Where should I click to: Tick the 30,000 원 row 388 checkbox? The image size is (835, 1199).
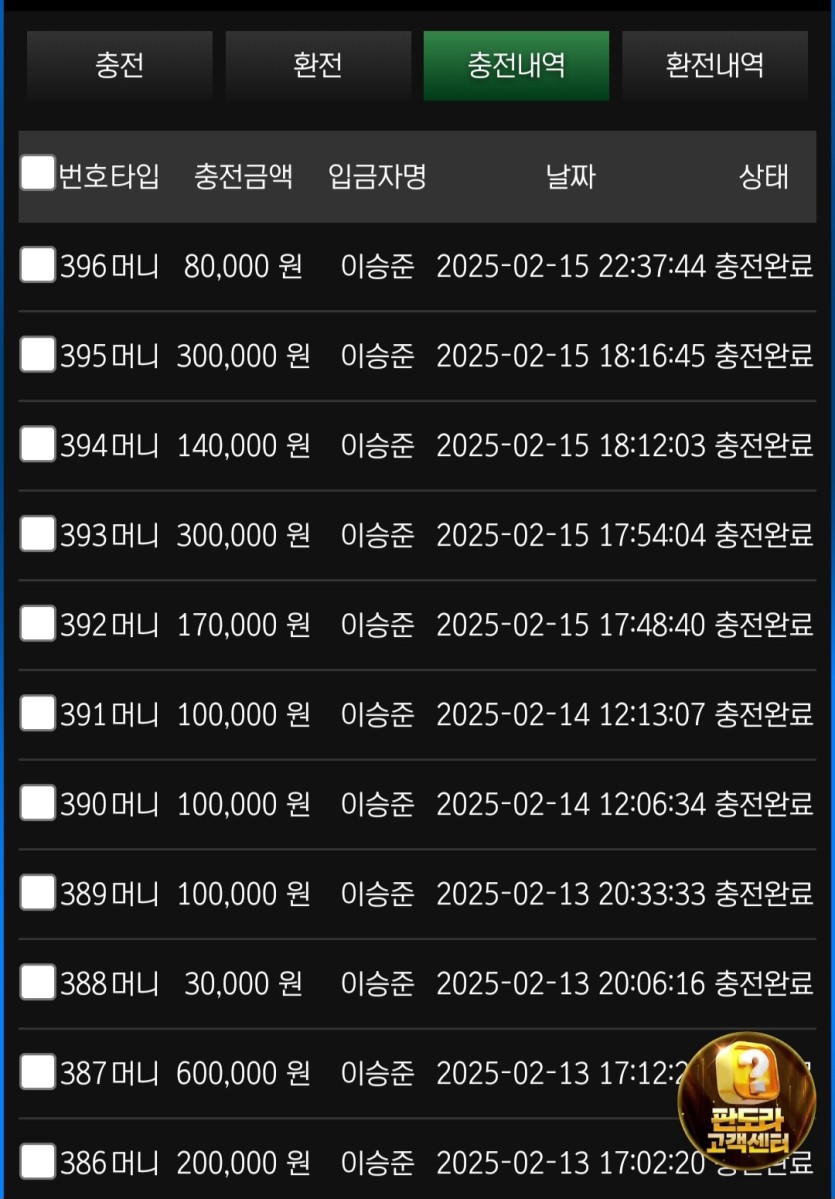[x=38, y=982]
